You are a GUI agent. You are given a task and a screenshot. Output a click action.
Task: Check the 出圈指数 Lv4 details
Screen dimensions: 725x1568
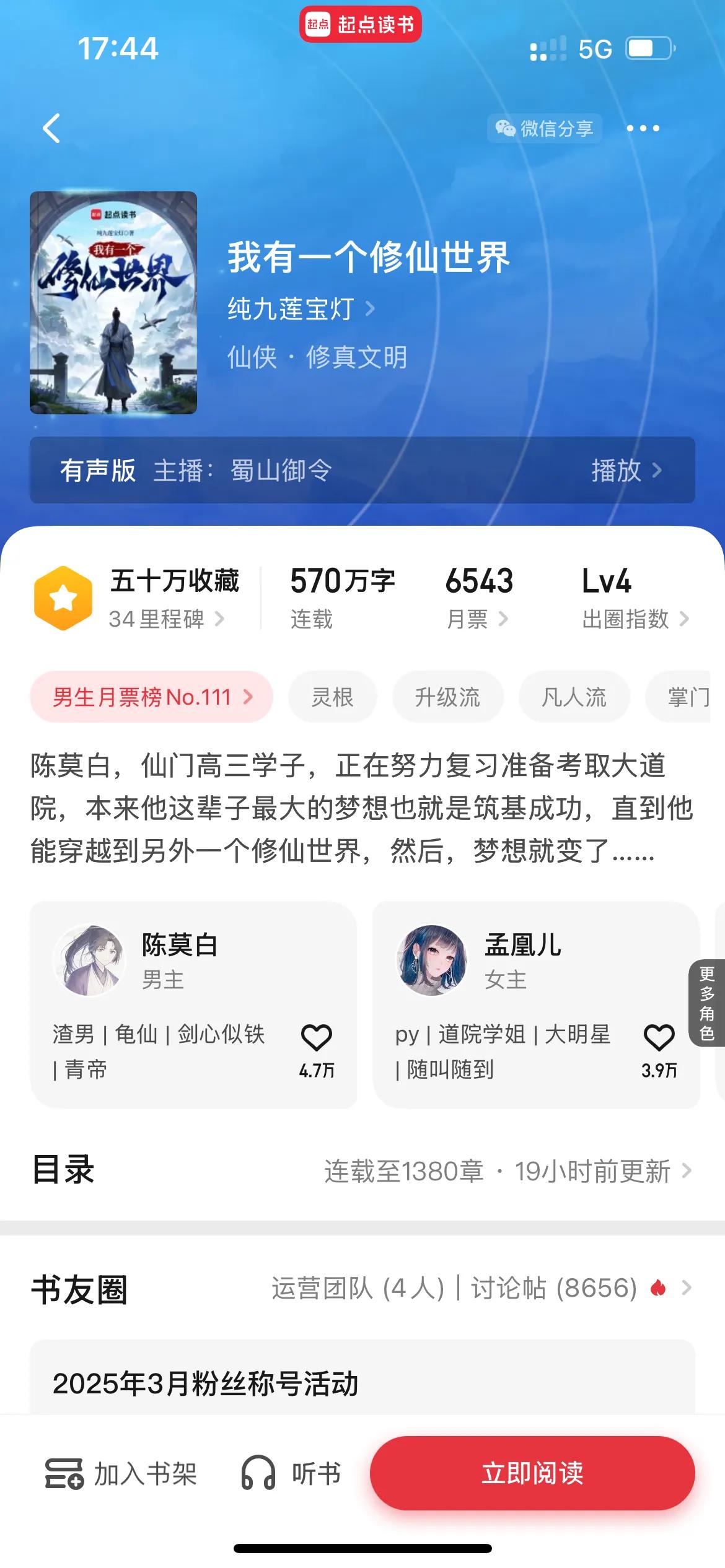coord(635,619)
